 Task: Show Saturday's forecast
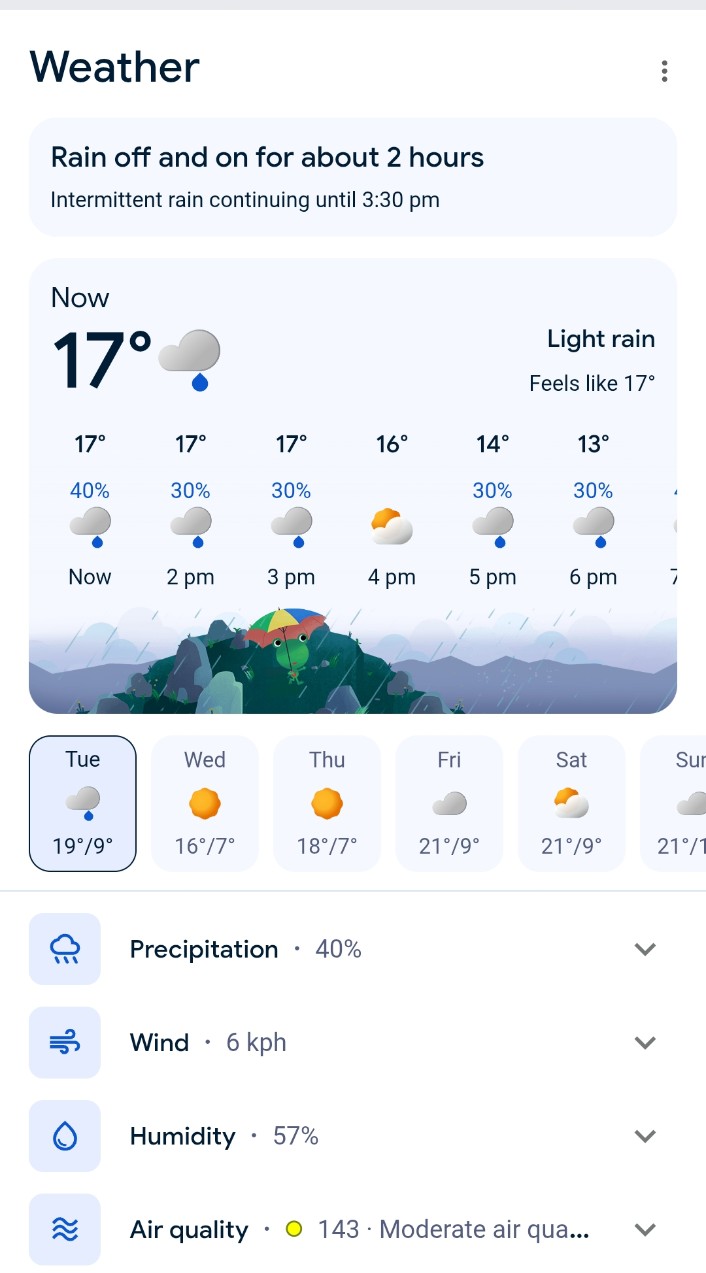pyautogui.click(x=571, y=803)
